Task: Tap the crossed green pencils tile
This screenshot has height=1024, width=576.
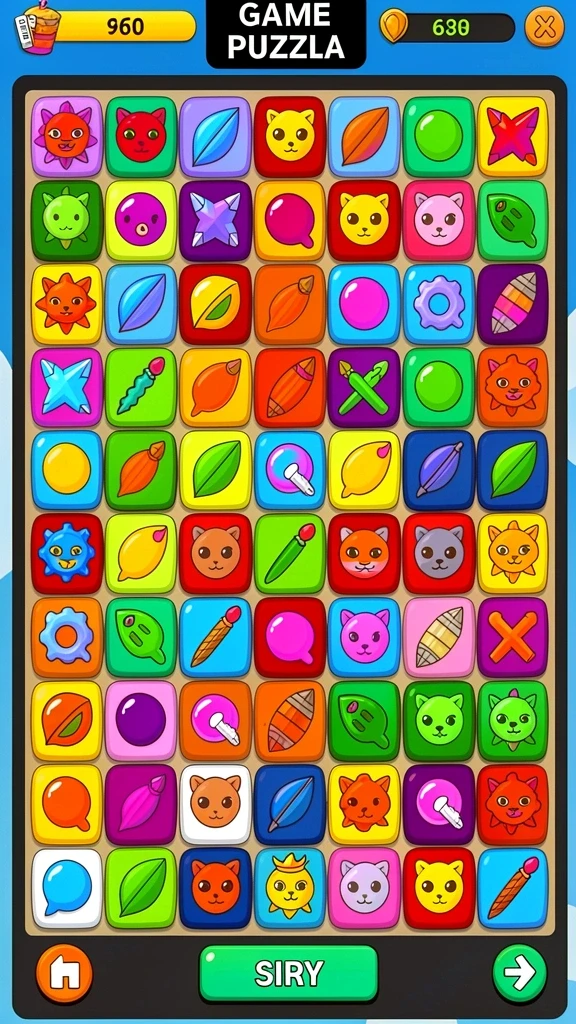Action: coord(364,387)
